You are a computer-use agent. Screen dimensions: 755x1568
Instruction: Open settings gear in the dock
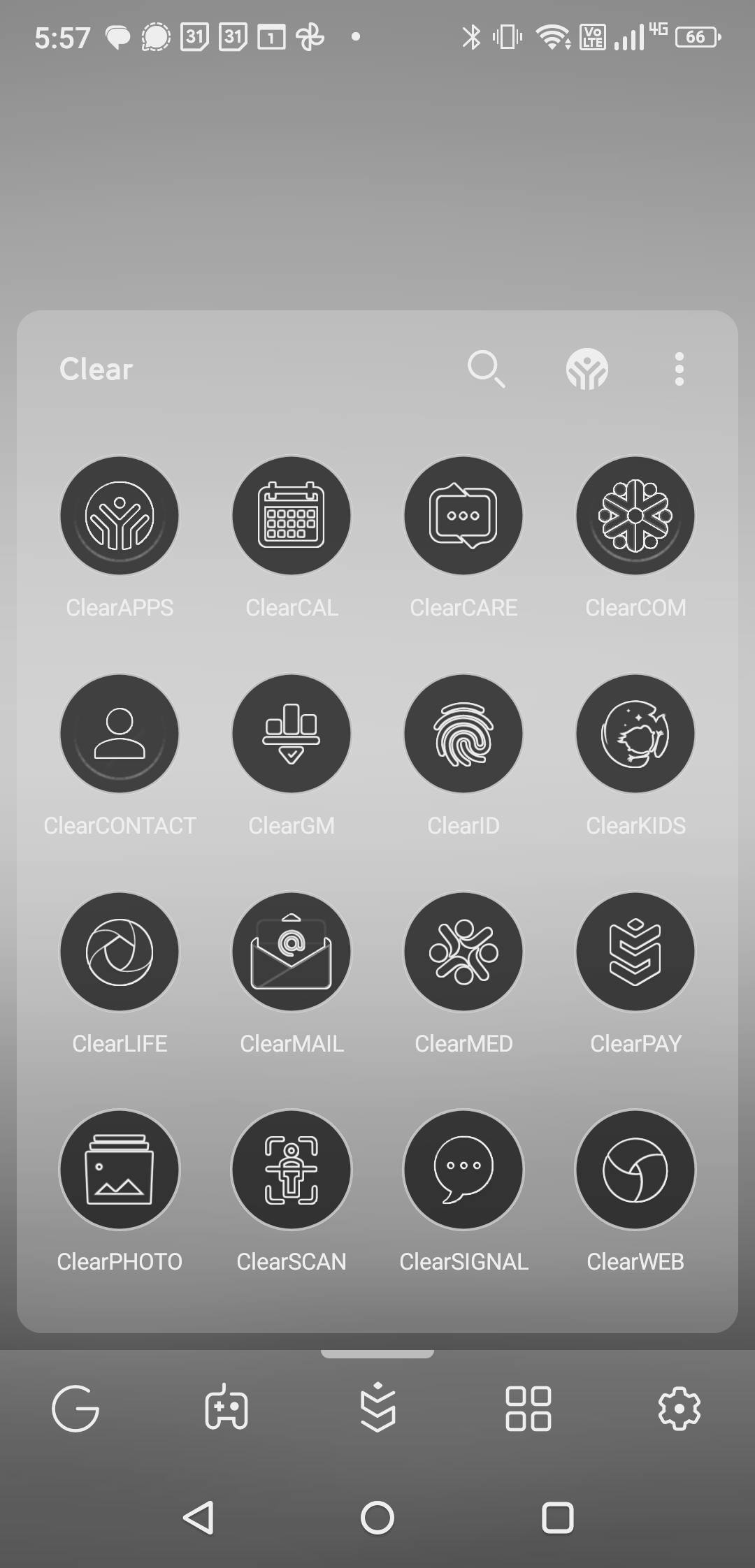(x=679, y=1409)
